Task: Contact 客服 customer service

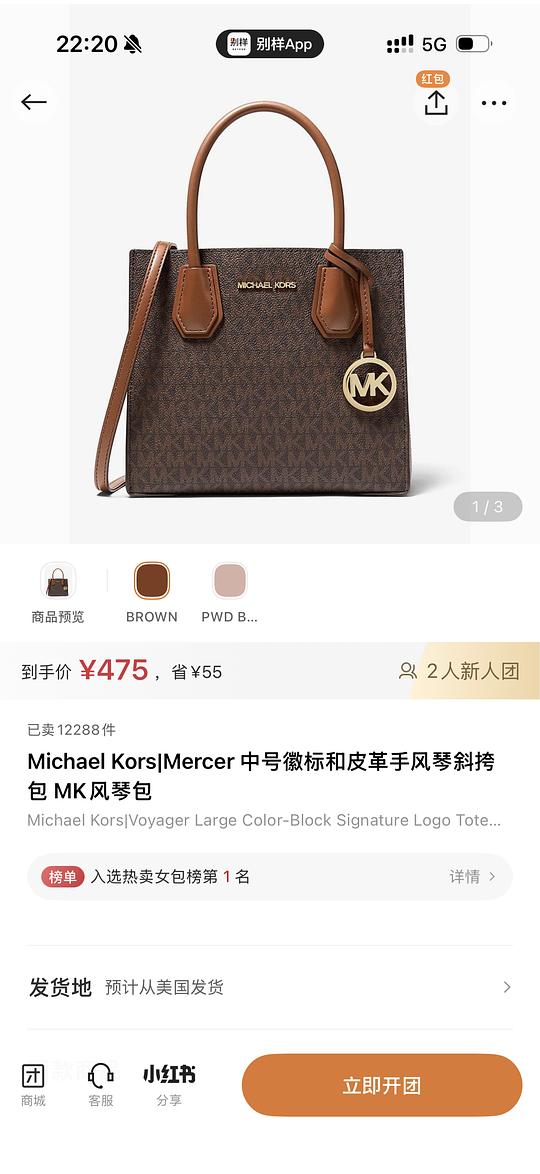Action: (x=100, y=1085)
